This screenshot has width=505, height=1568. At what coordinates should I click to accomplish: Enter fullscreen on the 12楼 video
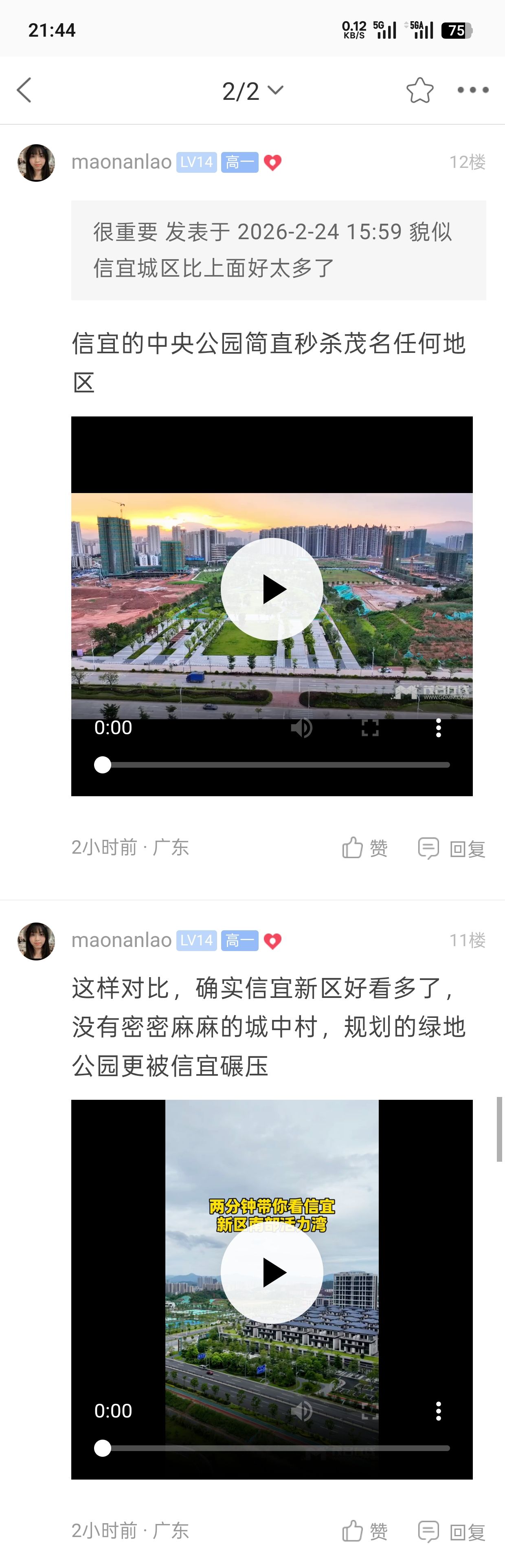pos(370,727)
